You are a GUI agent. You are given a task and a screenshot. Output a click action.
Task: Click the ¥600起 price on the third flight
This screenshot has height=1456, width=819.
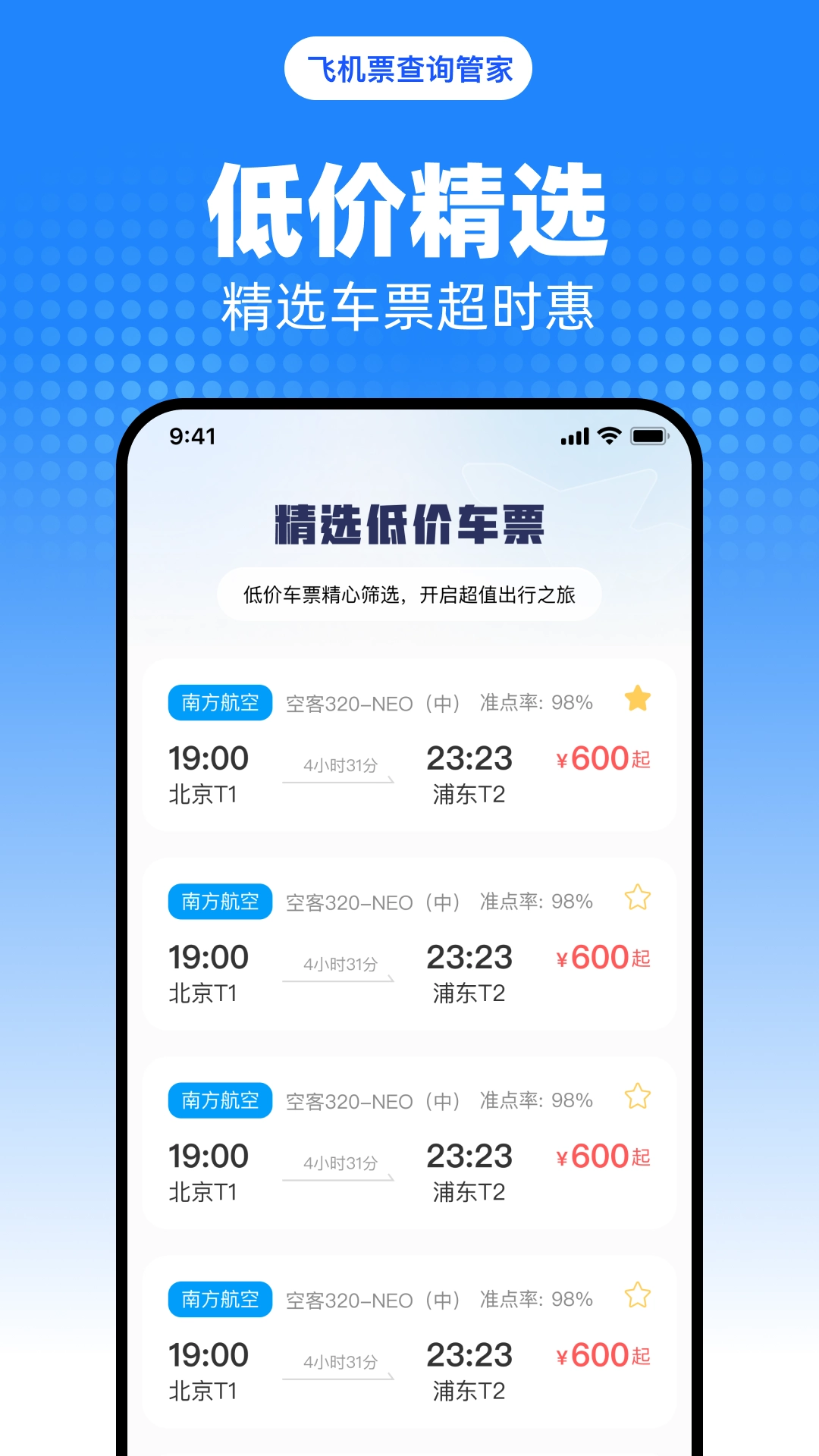click(601, 1156)
